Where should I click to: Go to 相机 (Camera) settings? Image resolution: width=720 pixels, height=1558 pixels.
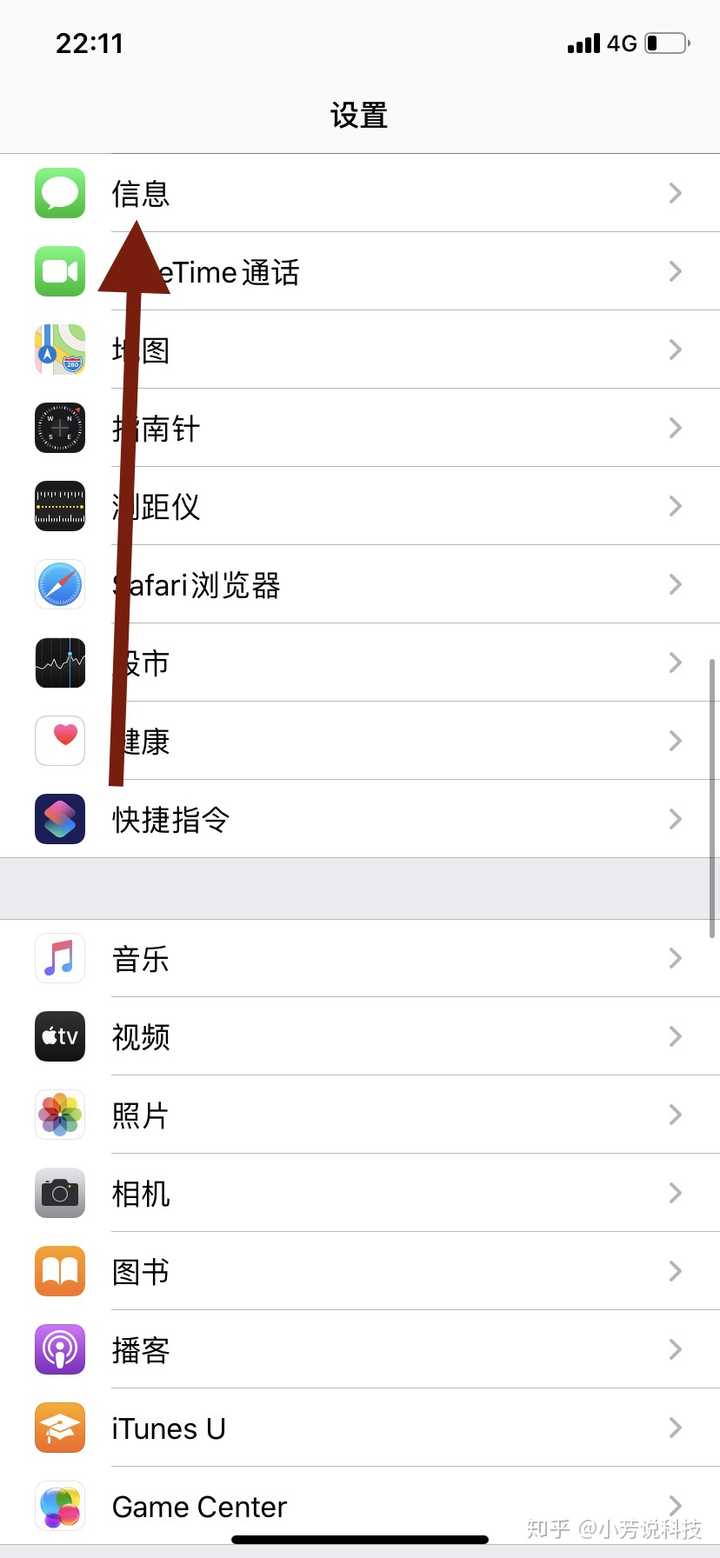coord(360,1193)
